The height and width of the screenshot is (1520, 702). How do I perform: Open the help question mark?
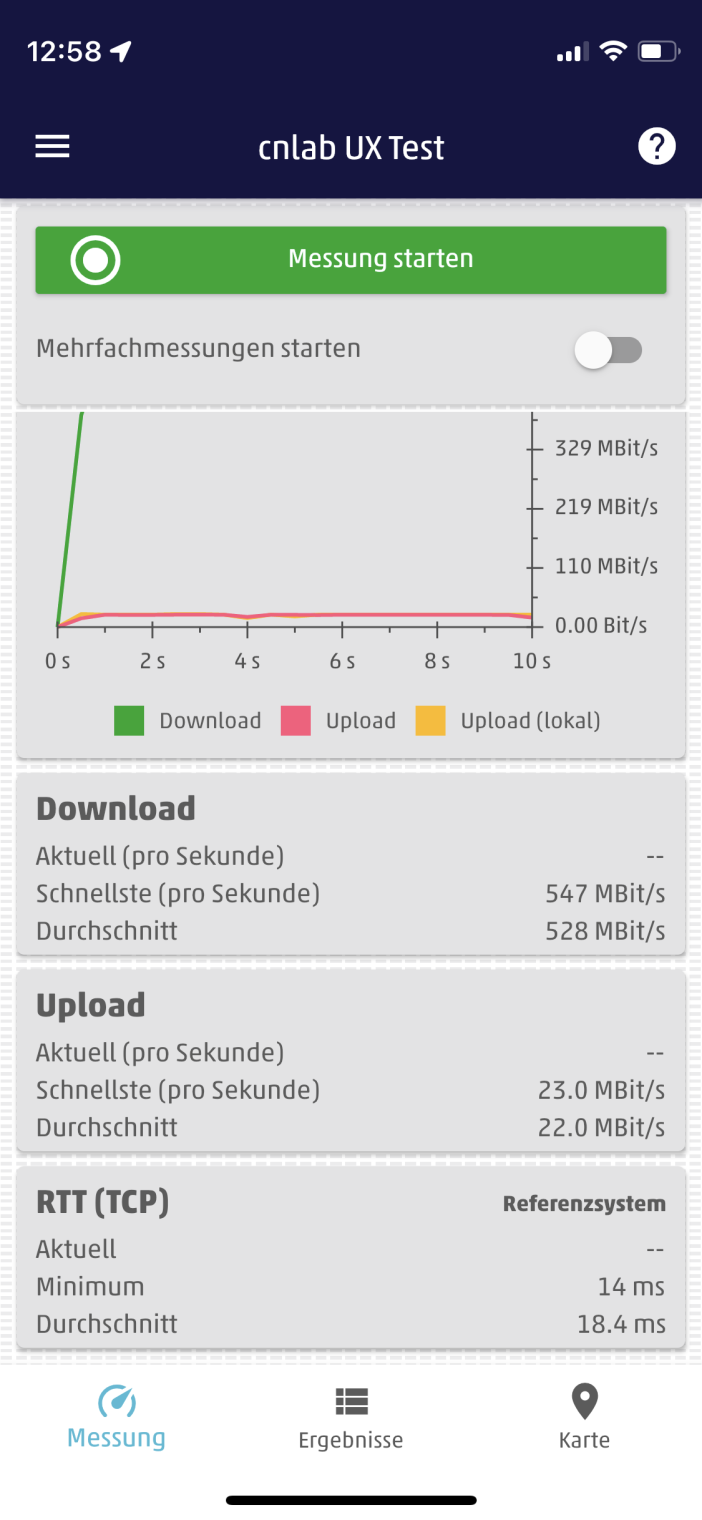pos(657,148)
